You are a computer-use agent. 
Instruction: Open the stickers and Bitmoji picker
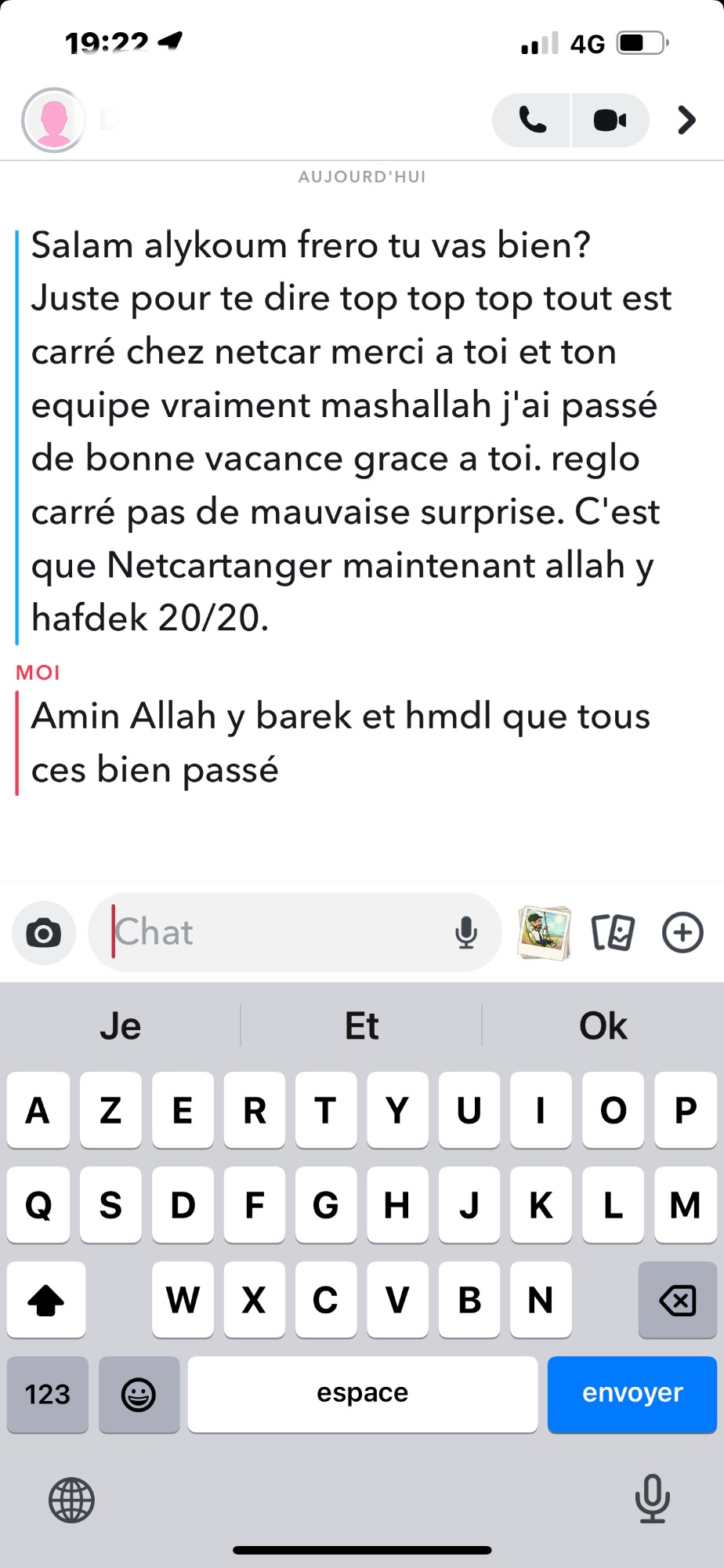pyautogui.click(x=613, y=932)
